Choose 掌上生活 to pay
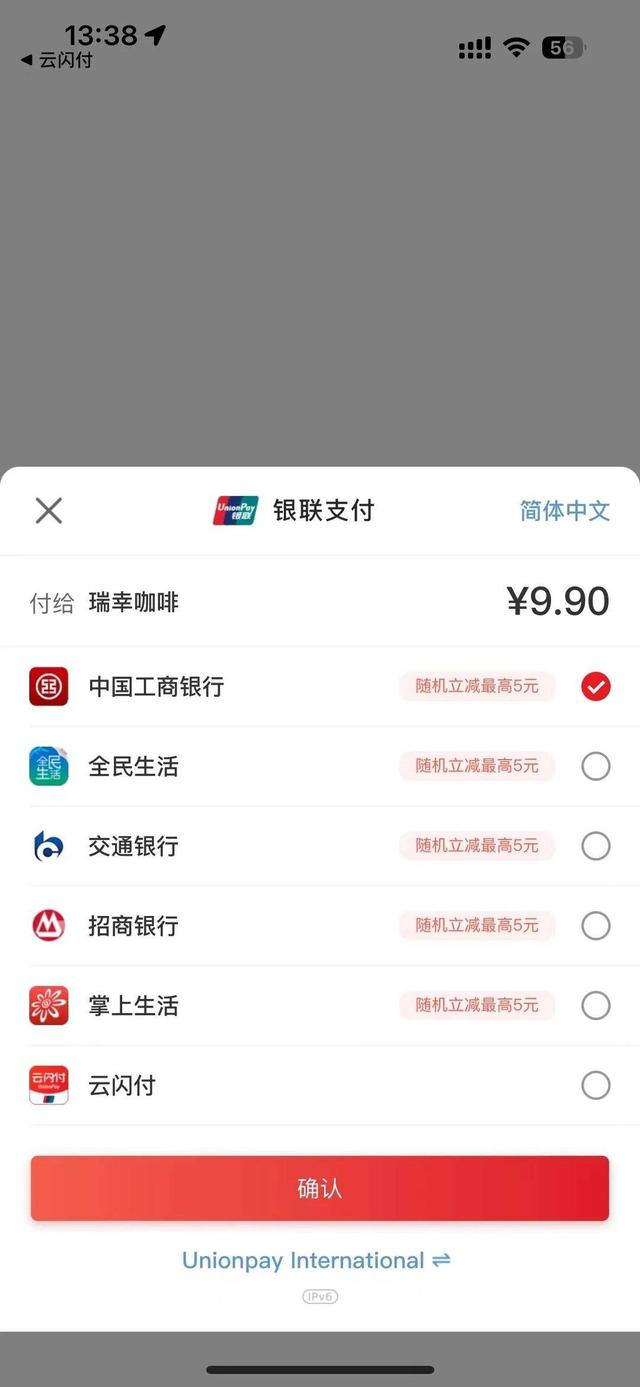 [x=595, y=1005]
